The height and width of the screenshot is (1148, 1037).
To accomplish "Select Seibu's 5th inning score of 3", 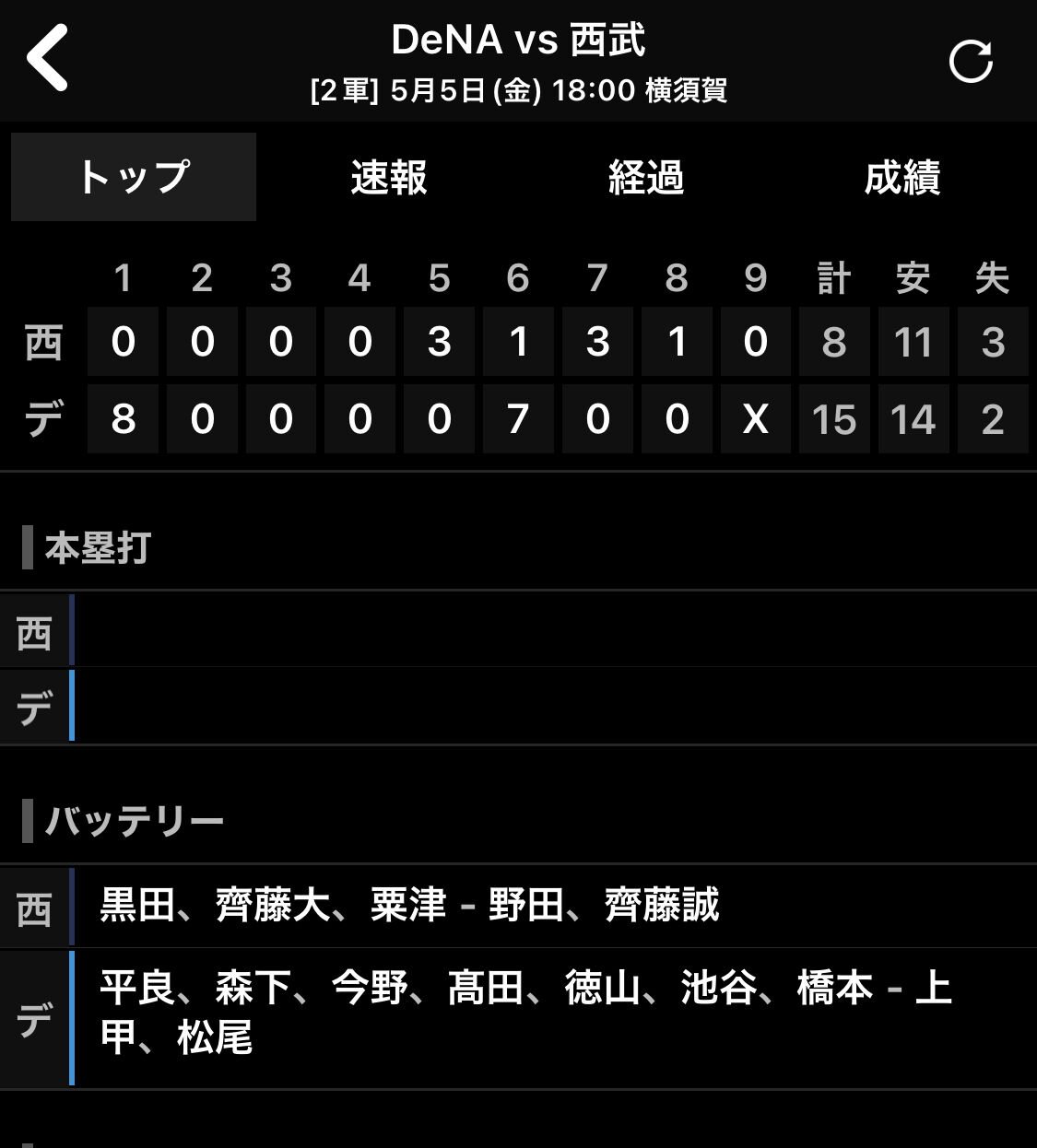I will pyautogui.click(x=439, y=342).
